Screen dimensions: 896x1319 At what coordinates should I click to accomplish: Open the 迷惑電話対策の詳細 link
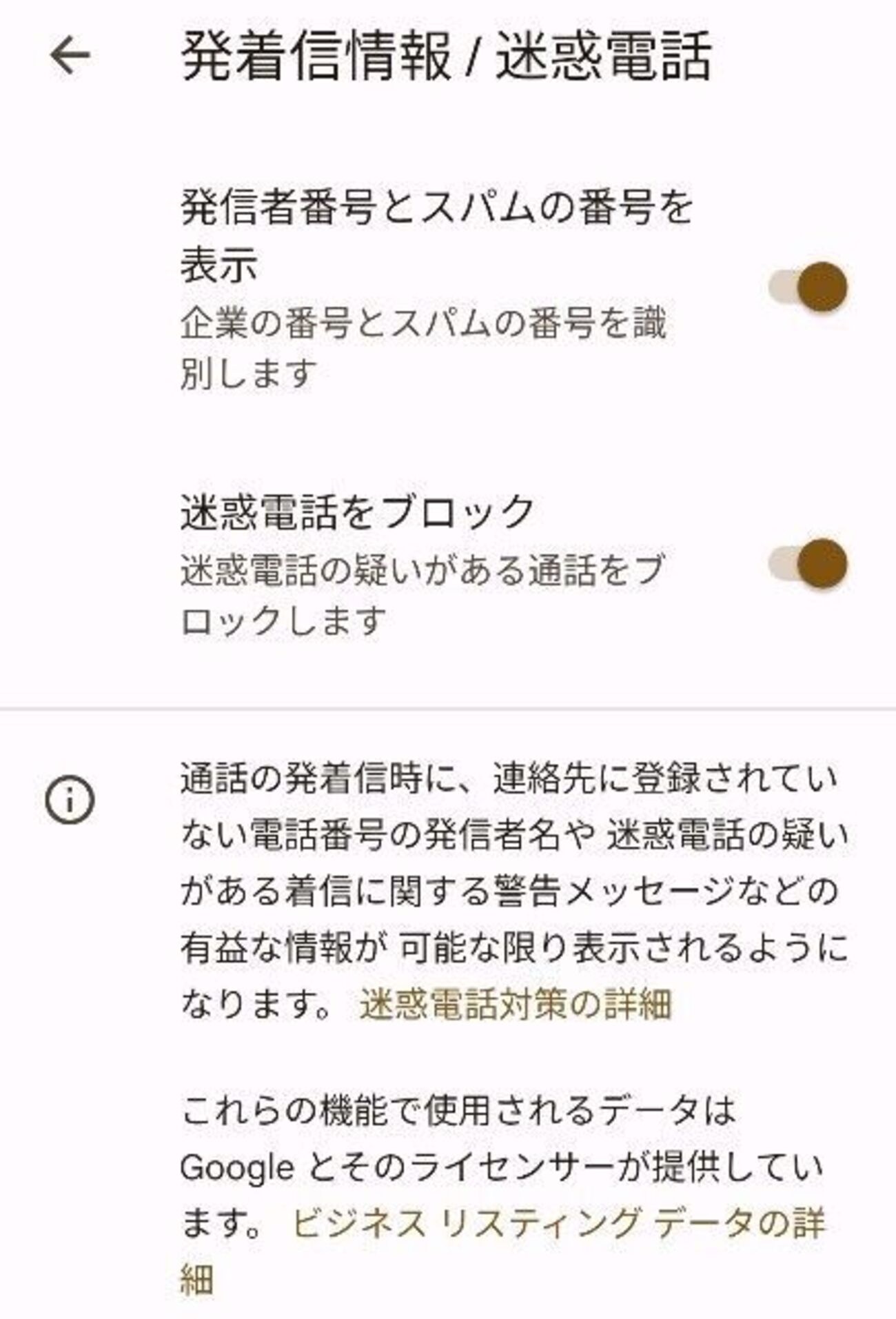click(x=516, y=1003)
